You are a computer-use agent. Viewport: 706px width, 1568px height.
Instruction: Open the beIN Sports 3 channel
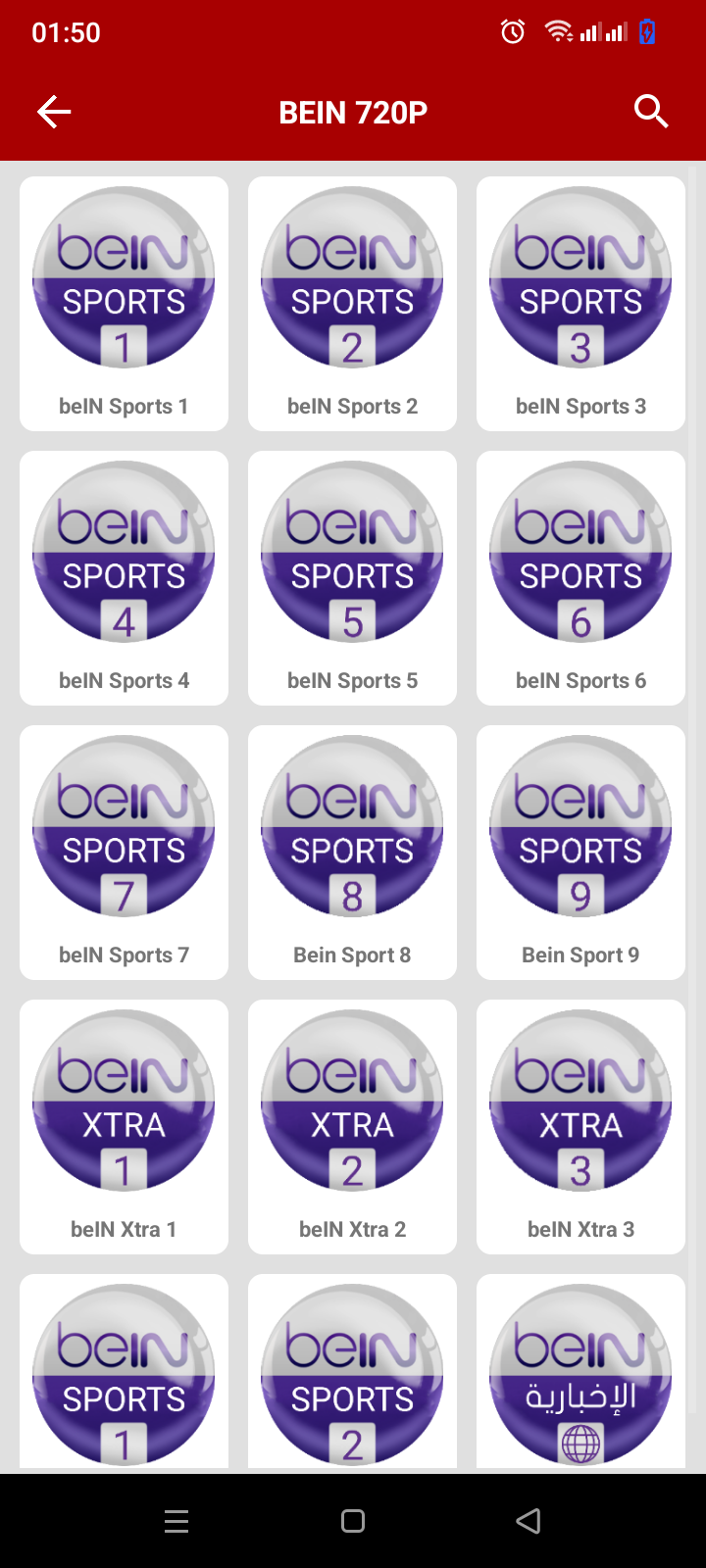pos(580,304)
